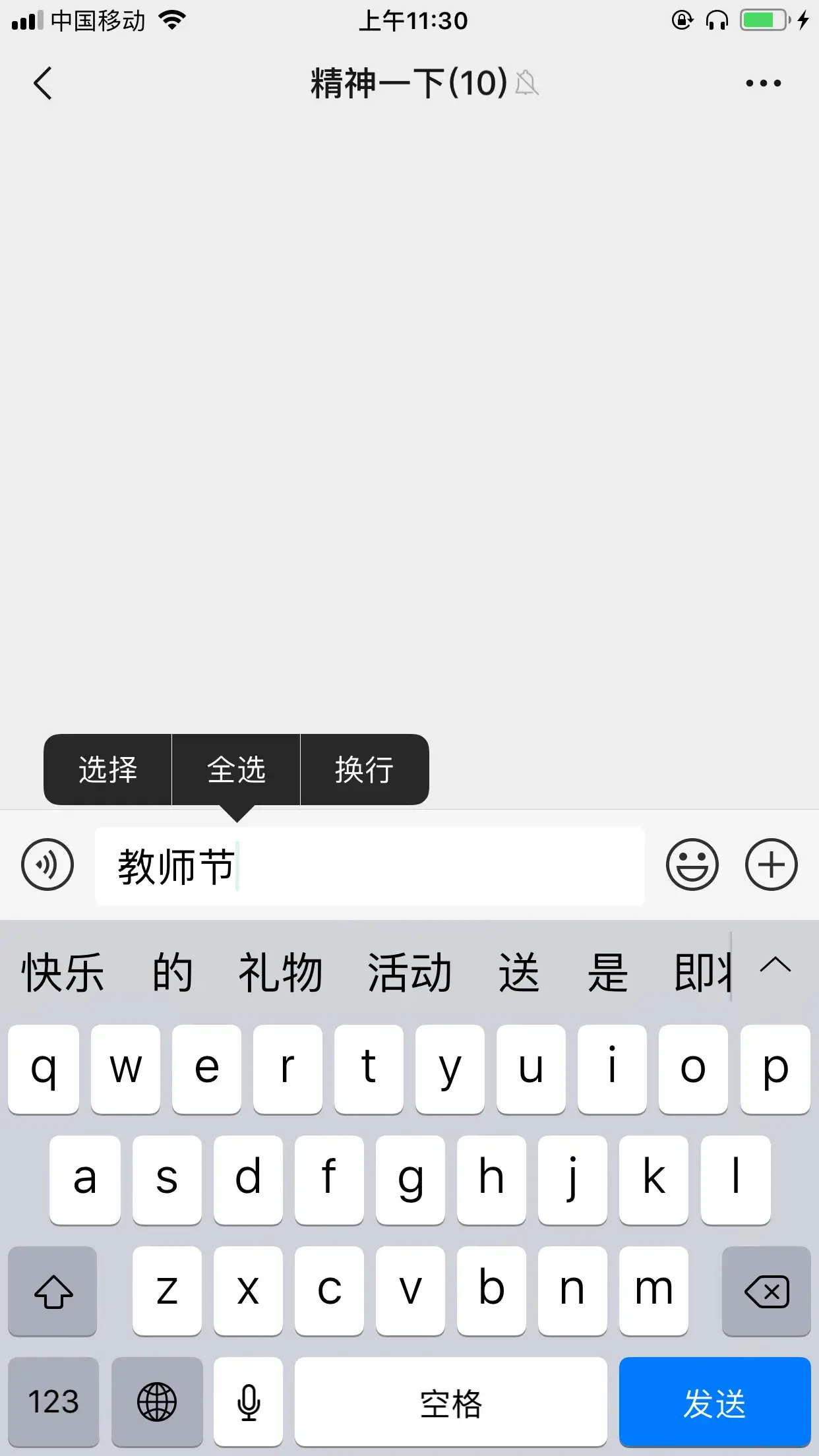Open the chat overflow menu
Screen dimensions: 819x1456
pos(763,83)
